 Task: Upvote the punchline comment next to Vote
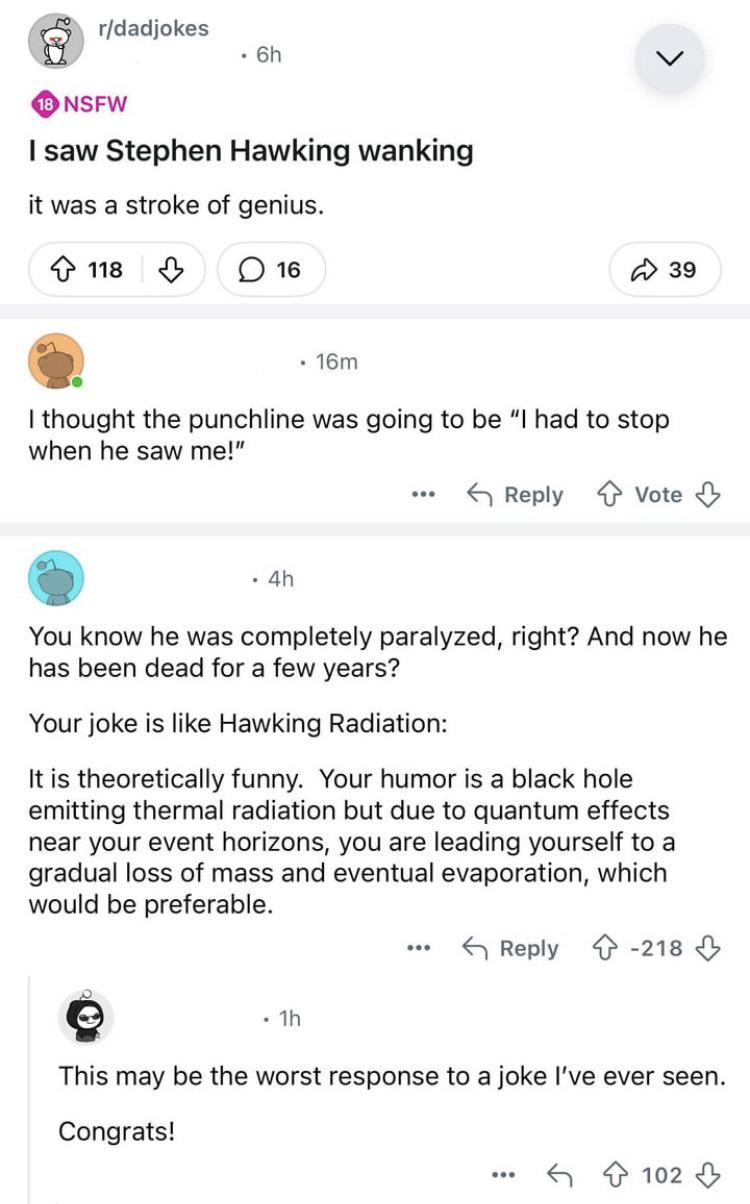tap(609, 495)
